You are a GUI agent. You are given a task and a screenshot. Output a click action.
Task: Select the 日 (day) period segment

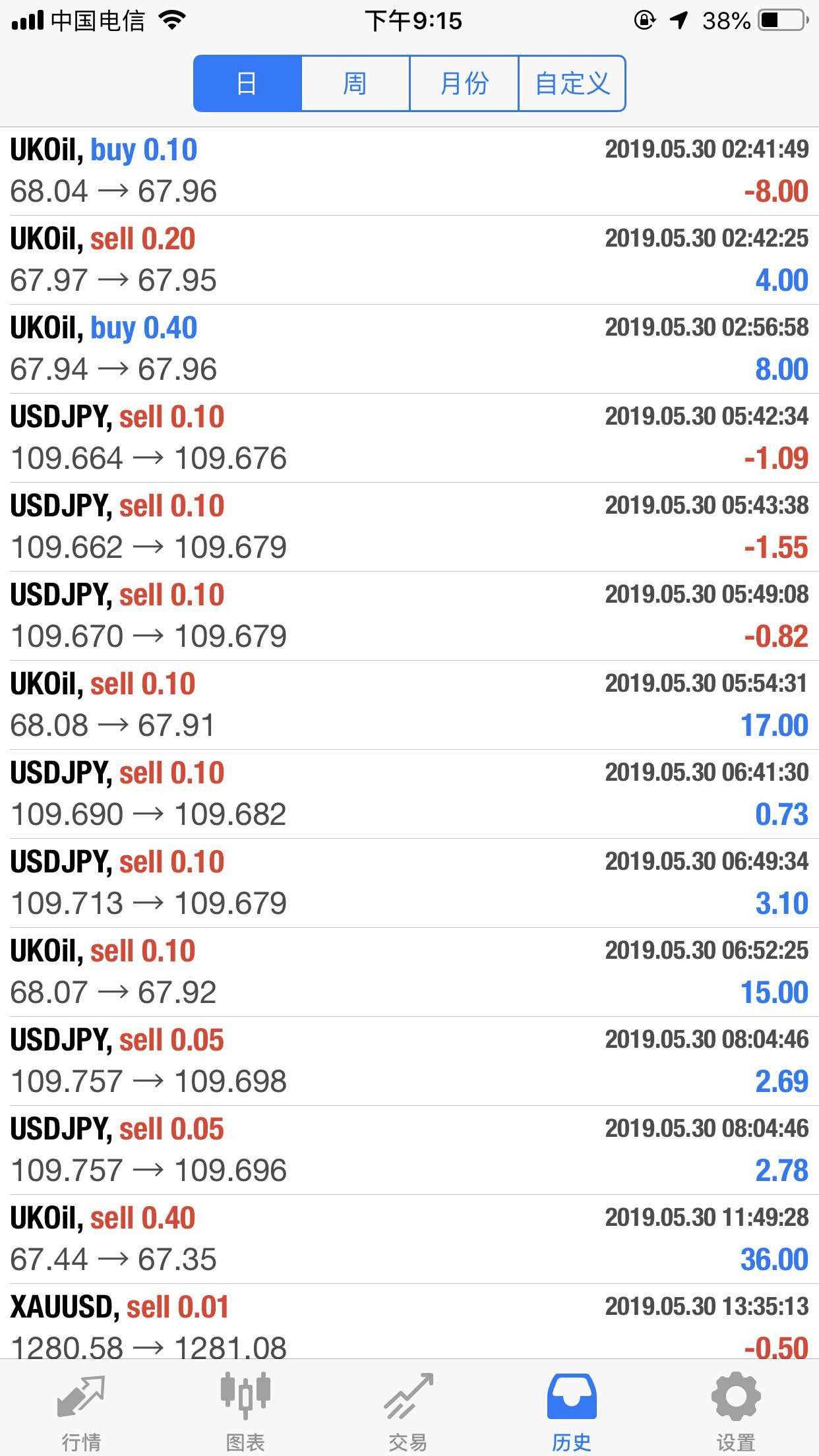[x=247, y=84]
